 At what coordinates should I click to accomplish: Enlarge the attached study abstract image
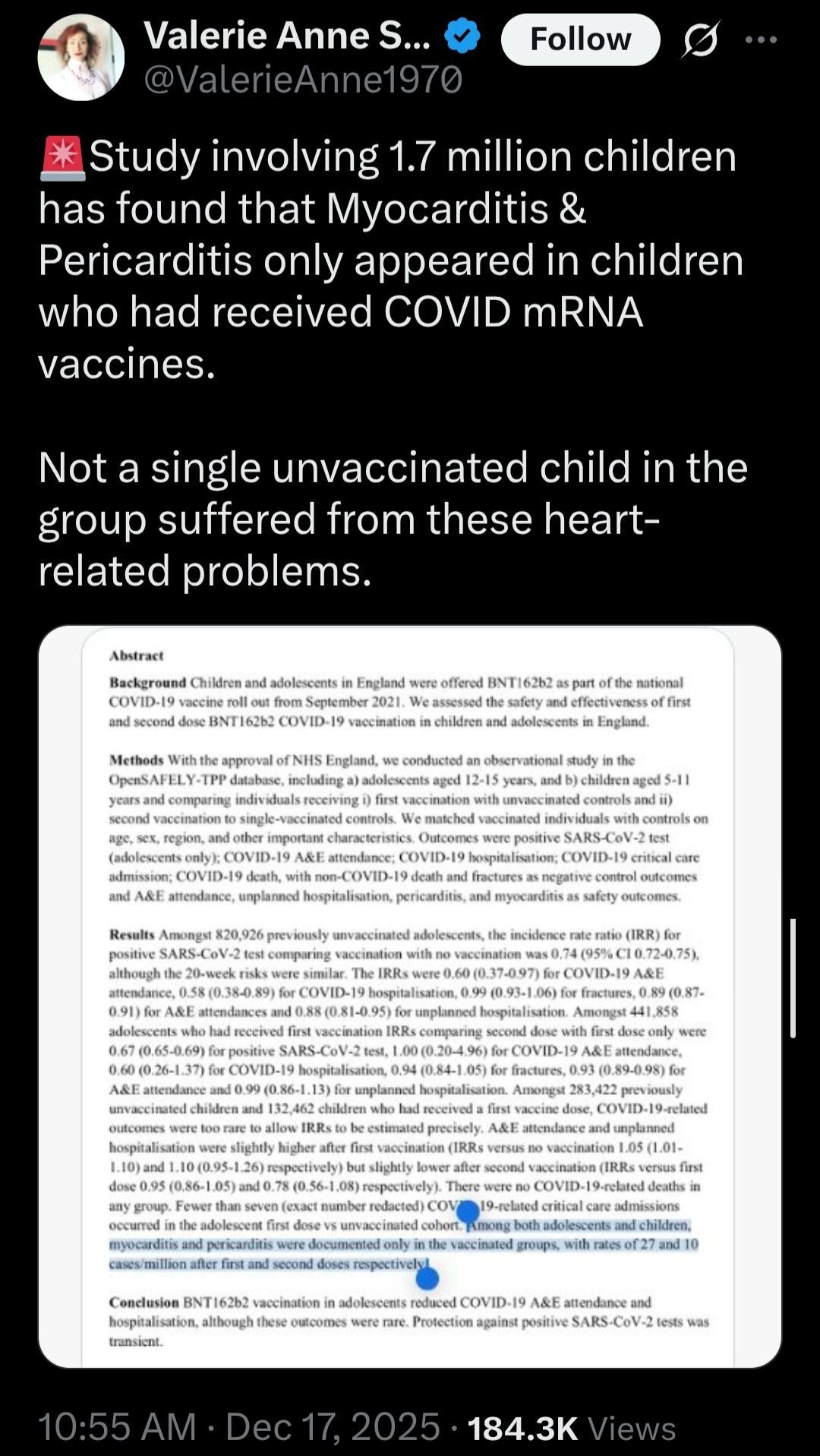tap(410, 995)
